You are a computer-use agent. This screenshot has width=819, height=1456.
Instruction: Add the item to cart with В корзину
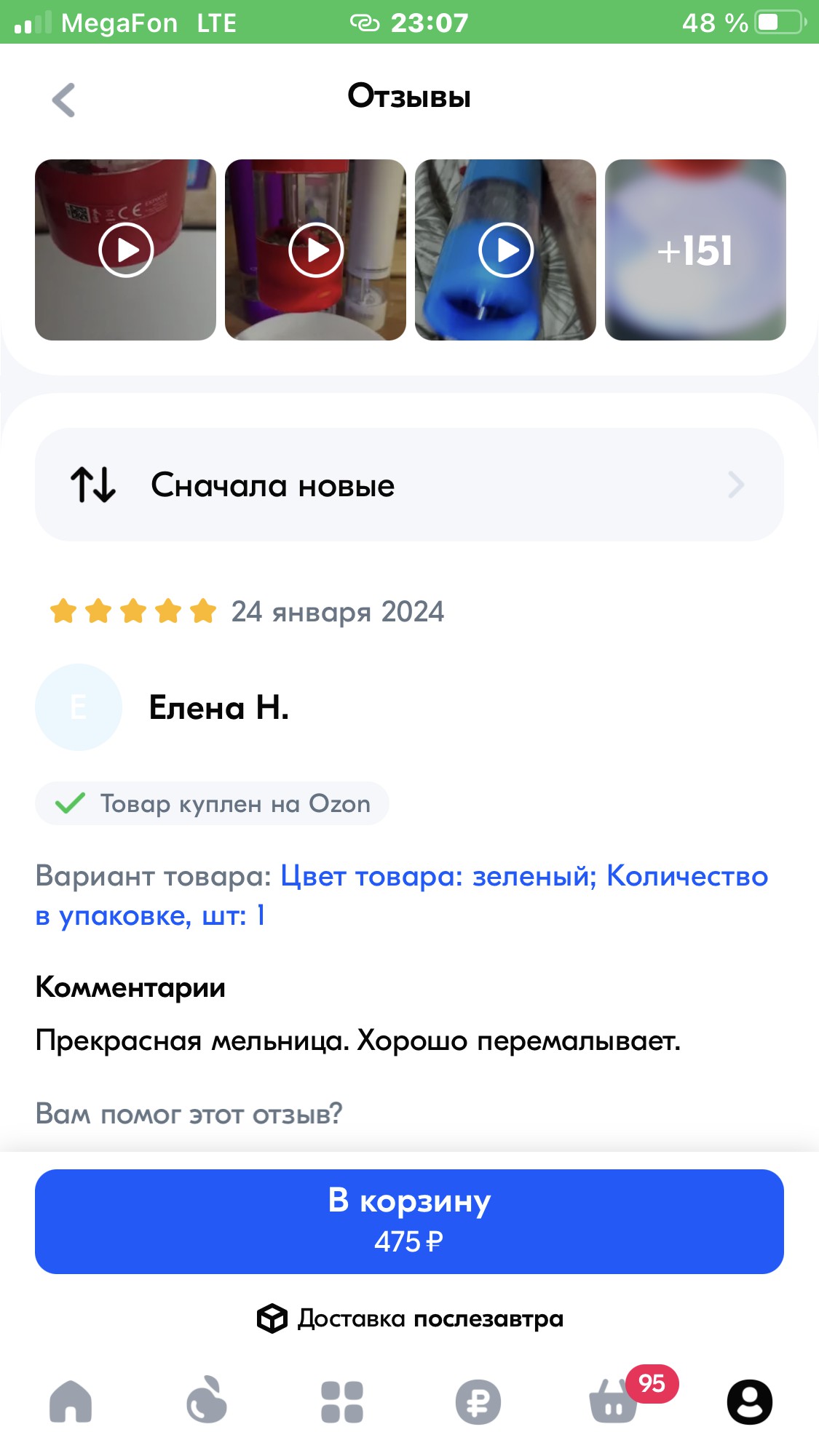[x=409, y=1221]
